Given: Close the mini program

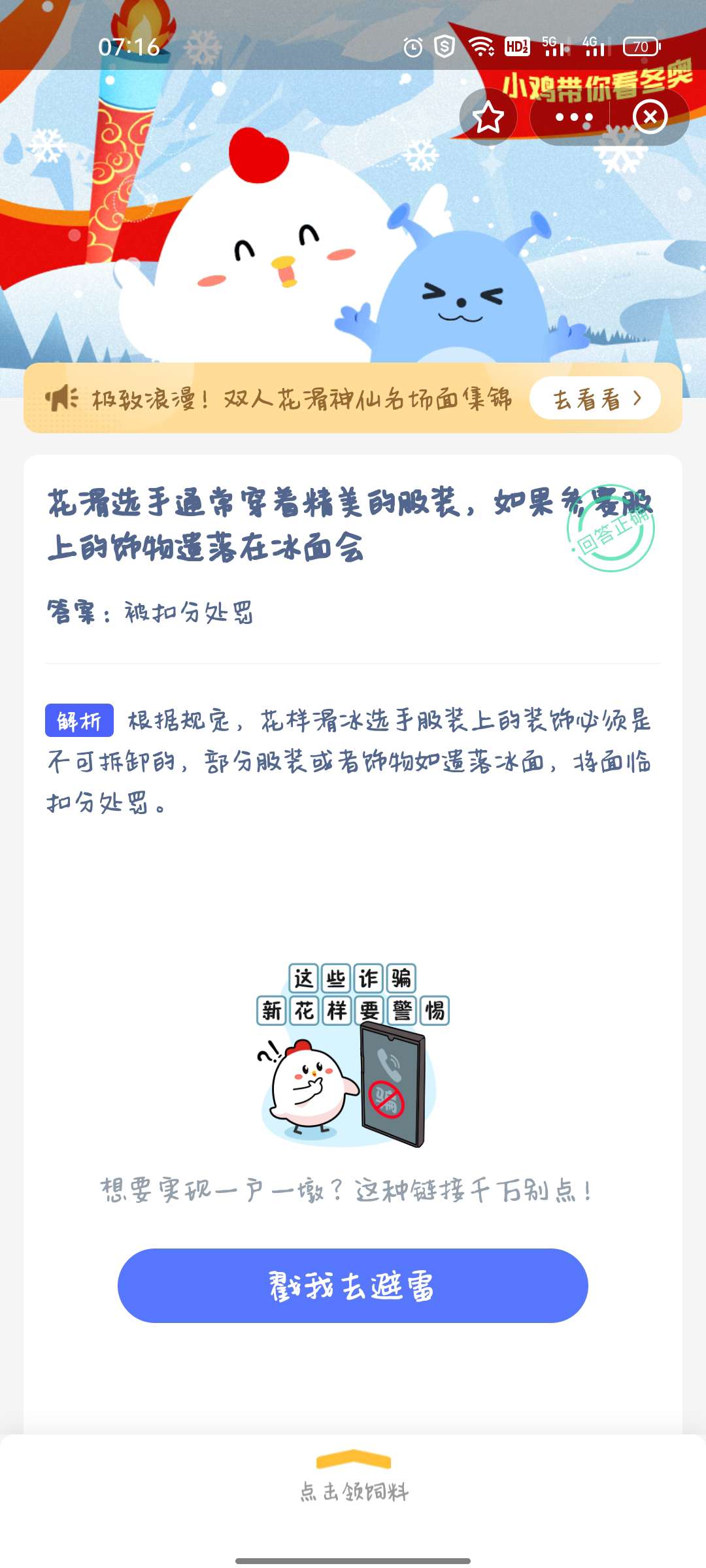Looking at the screenshot, I should [x=650, y=118].
